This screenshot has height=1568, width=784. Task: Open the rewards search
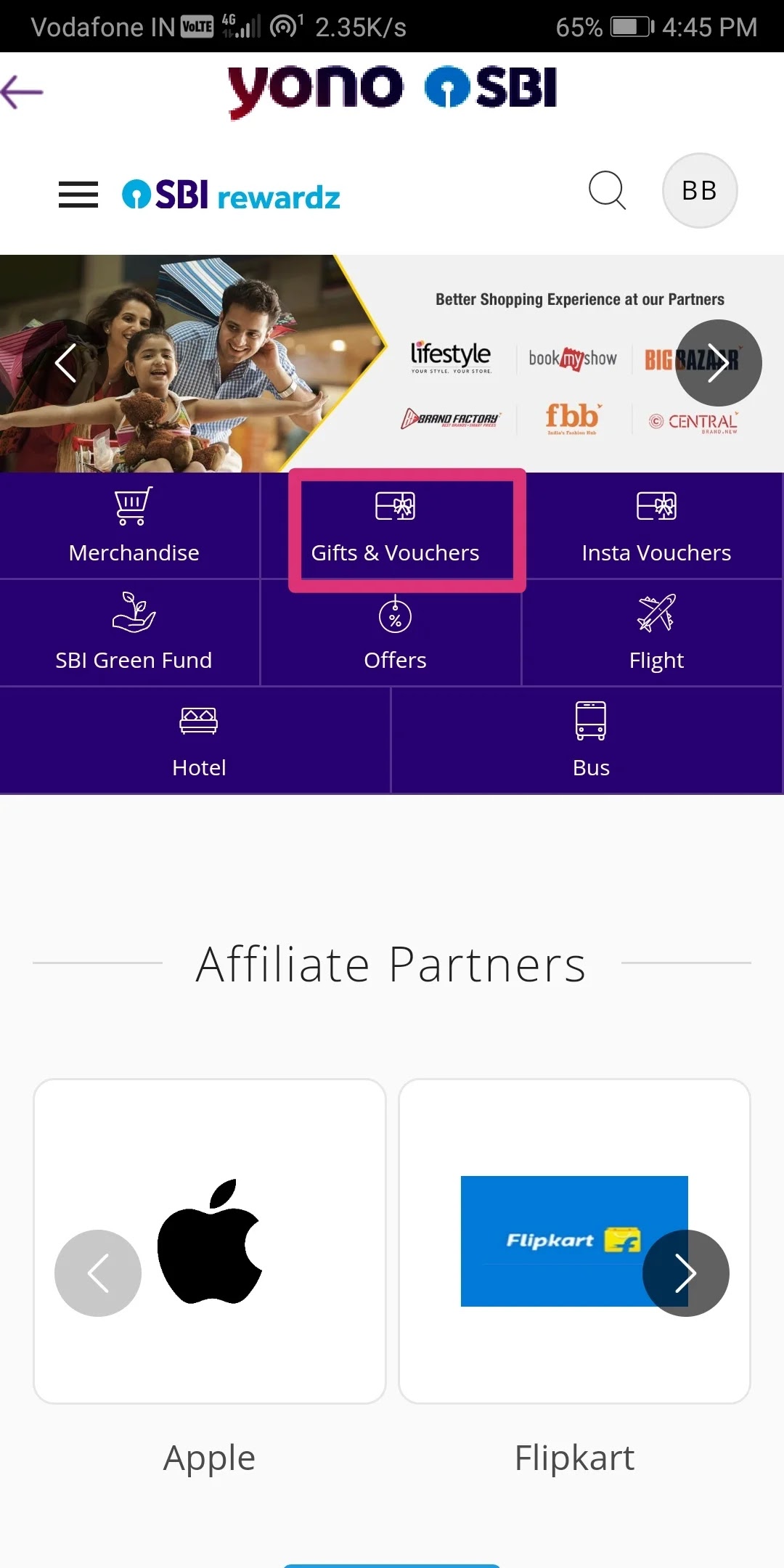(607, 191)
